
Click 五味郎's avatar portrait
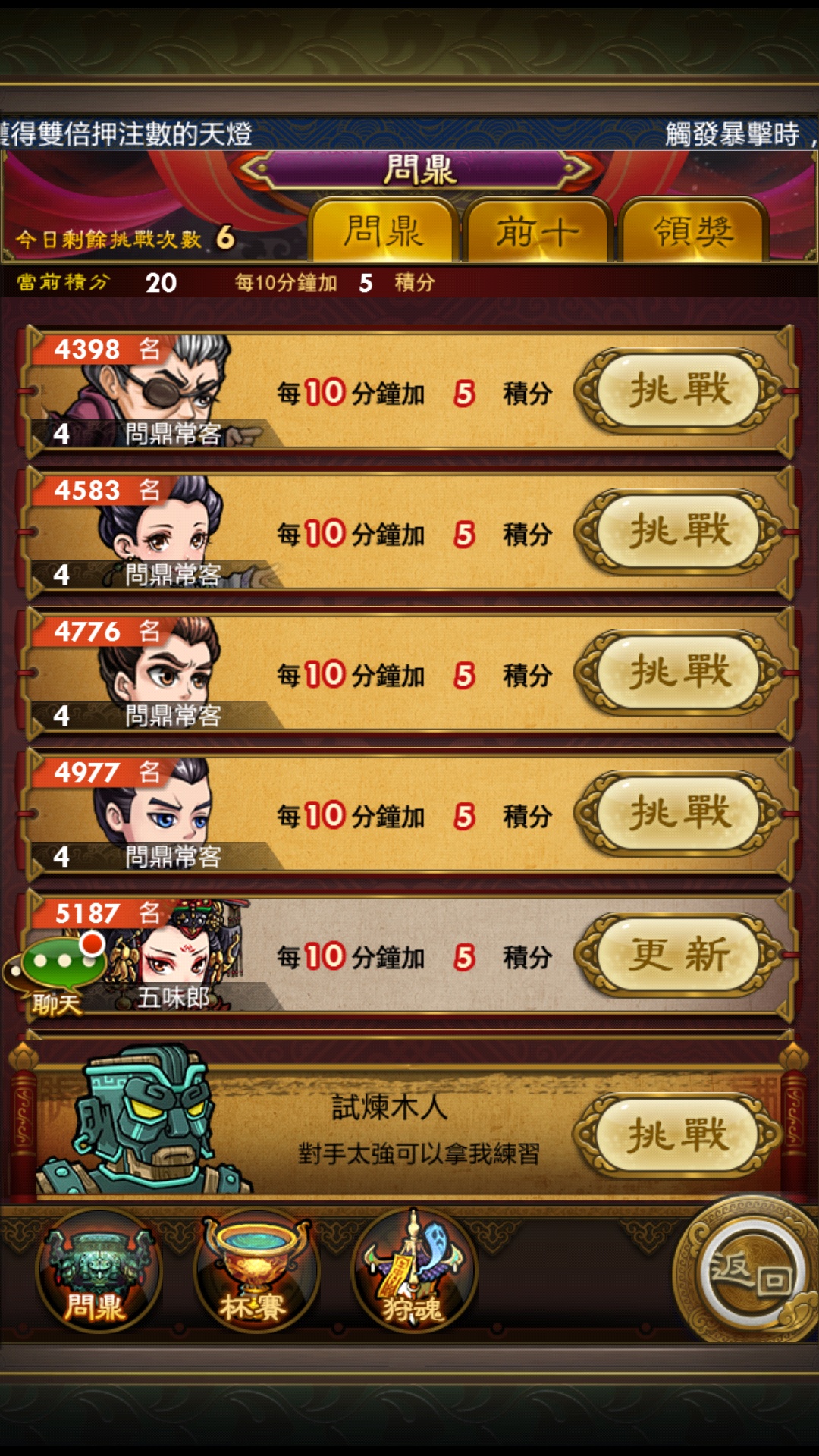182,959
